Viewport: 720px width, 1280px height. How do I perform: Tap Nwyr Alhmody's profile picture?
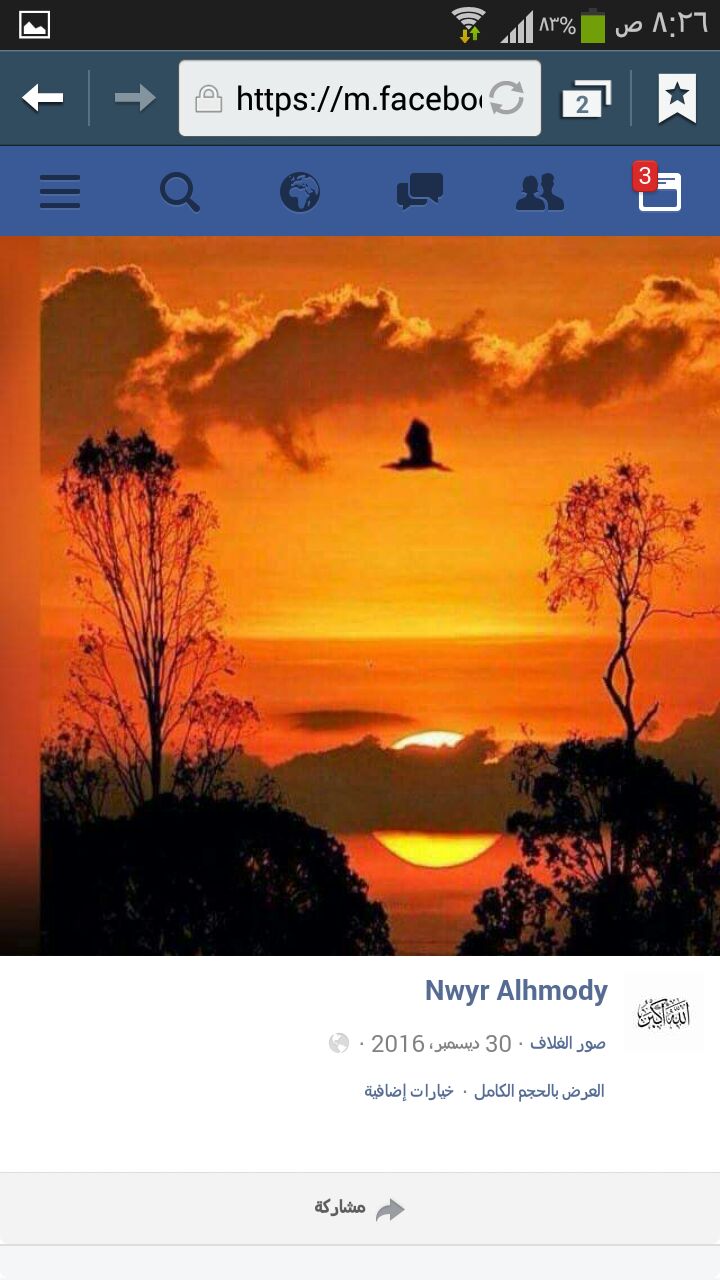(664, 1013)
